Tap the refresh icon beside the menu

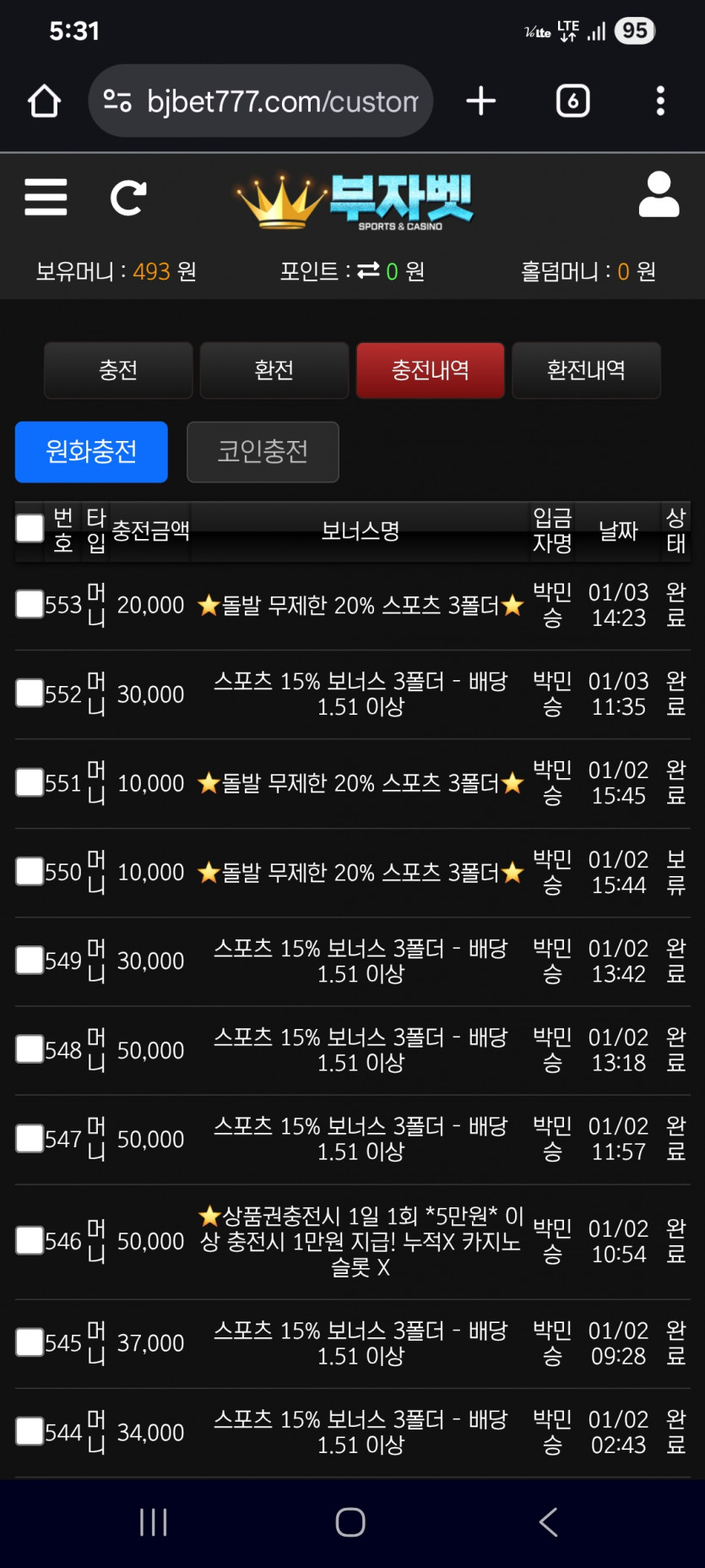pos(128,198)
